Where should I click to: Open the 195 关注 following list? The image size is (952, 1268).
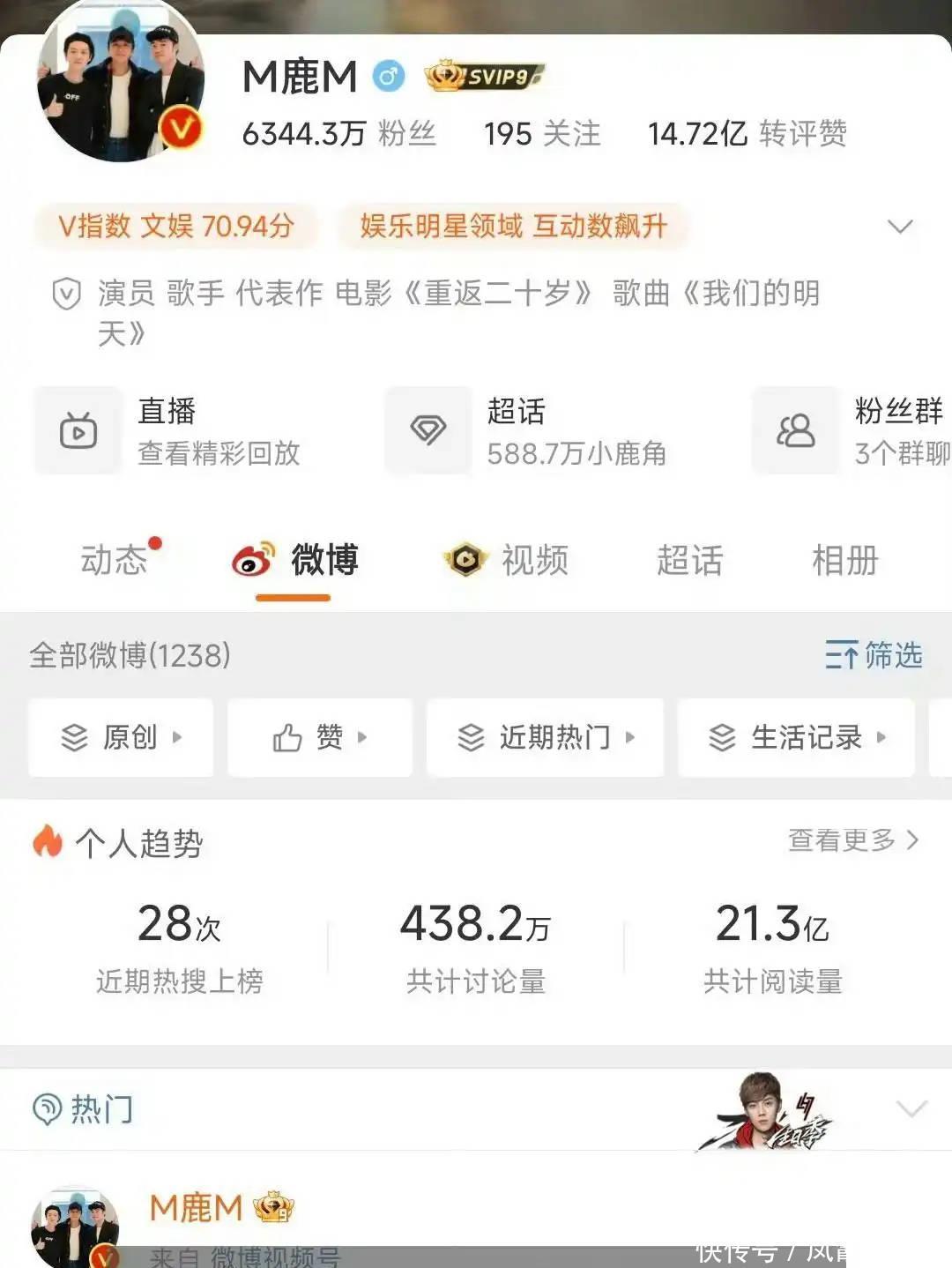541,134
